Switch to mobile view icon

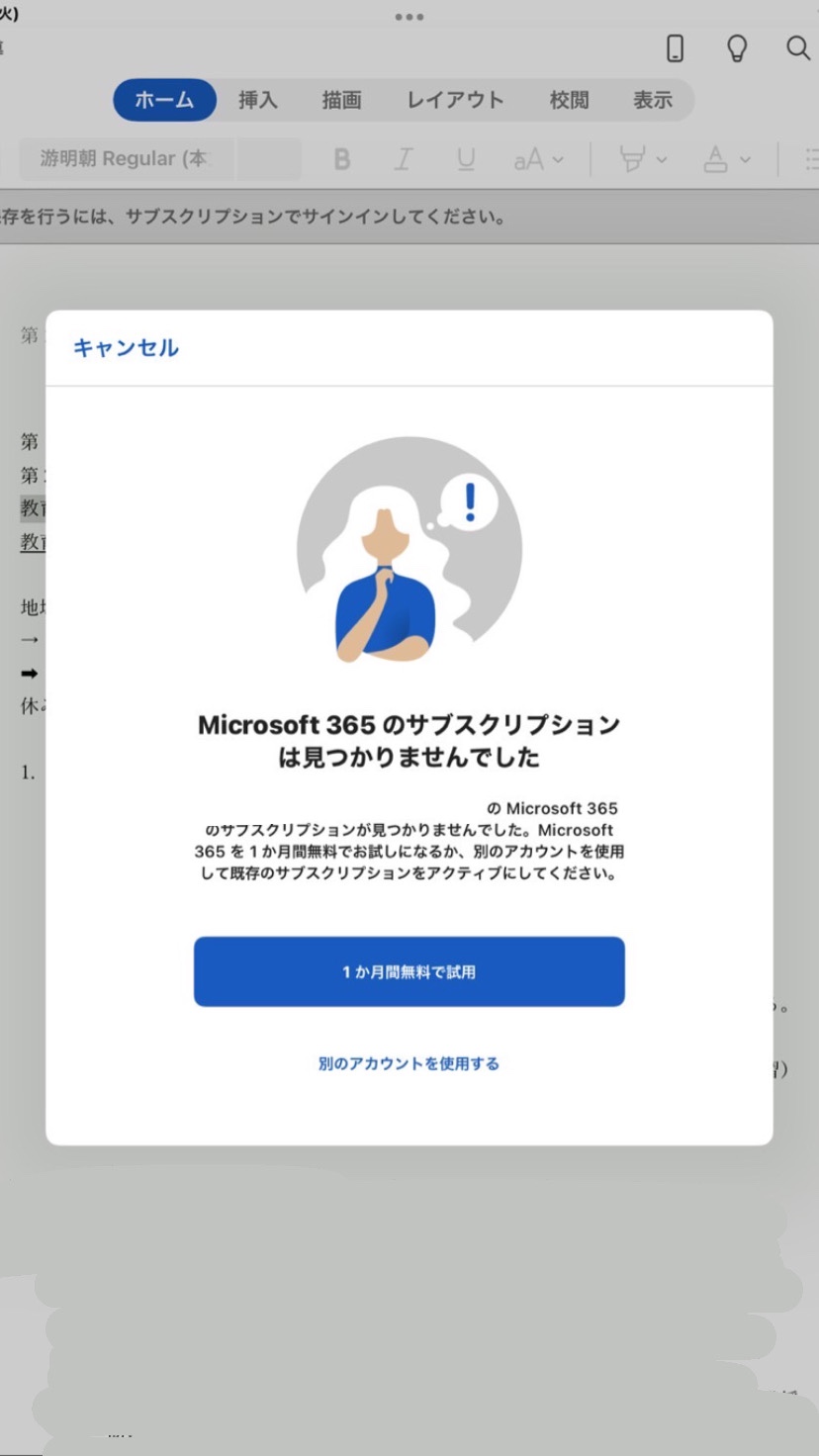676,47
